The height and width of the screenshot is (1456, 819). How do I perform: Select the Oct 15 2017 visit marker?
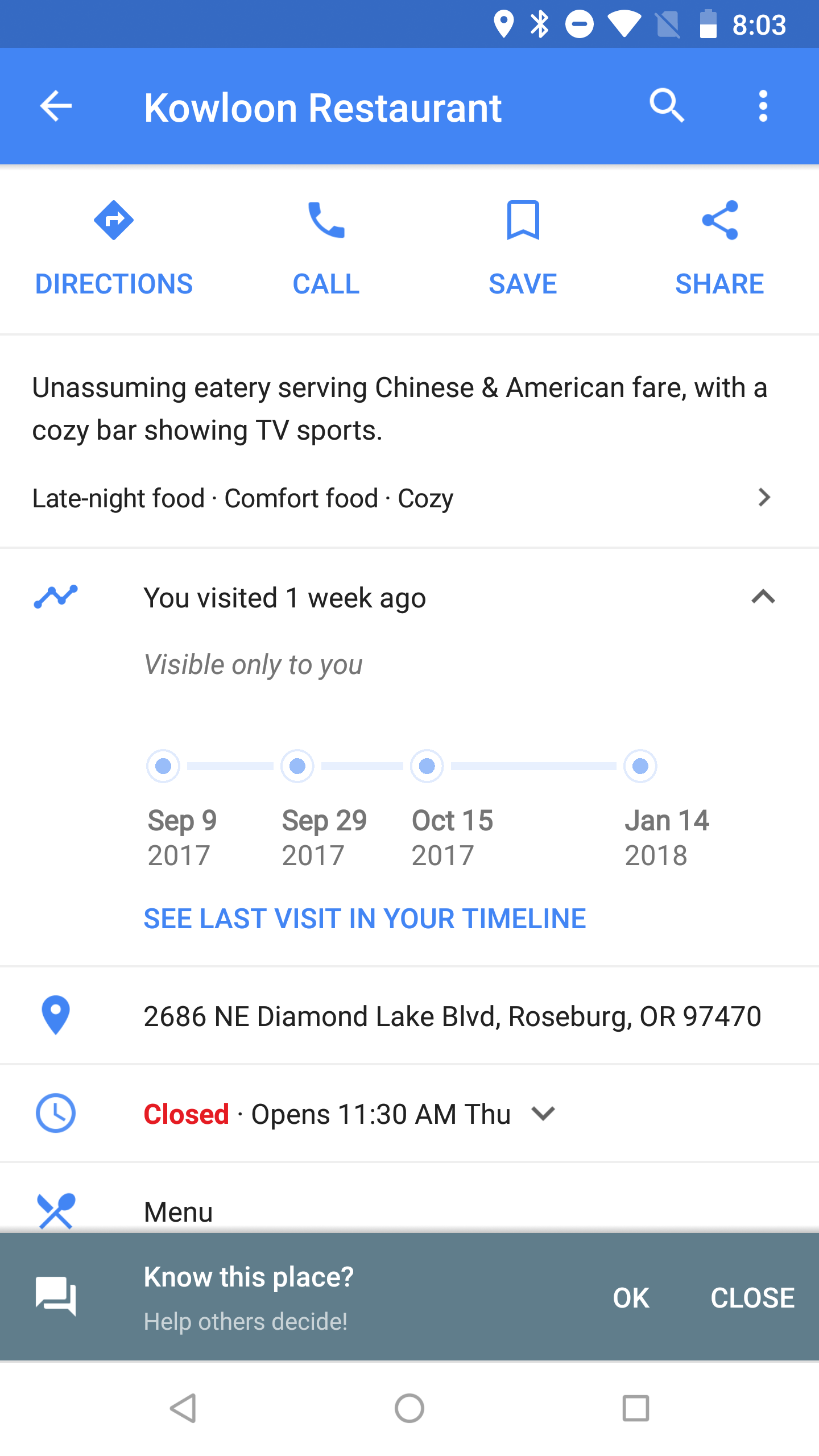pos(427,766)
